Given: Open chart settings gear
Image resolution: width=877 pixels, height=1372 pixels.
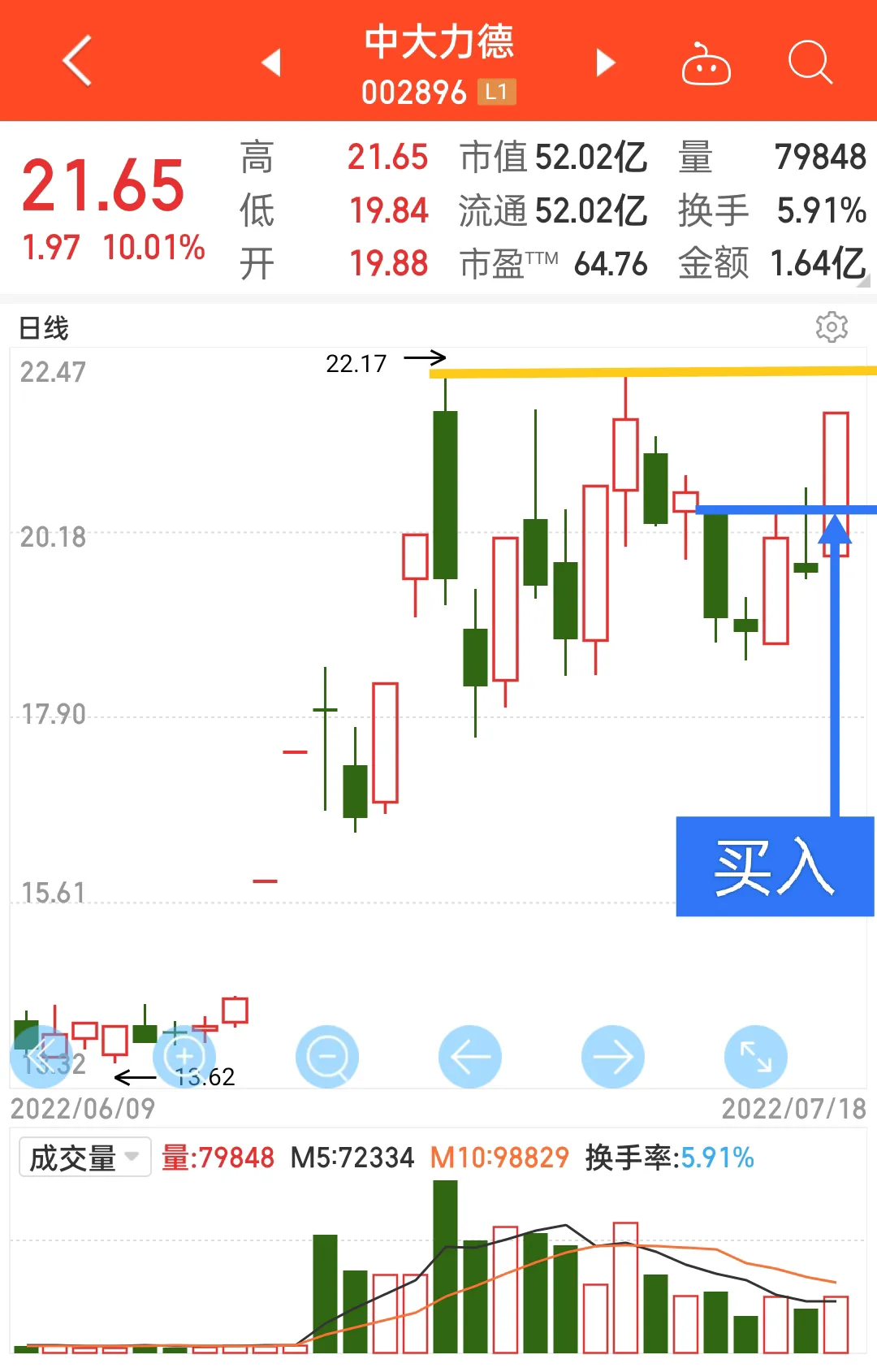Looking at the screenshot, I should (832, 327).
